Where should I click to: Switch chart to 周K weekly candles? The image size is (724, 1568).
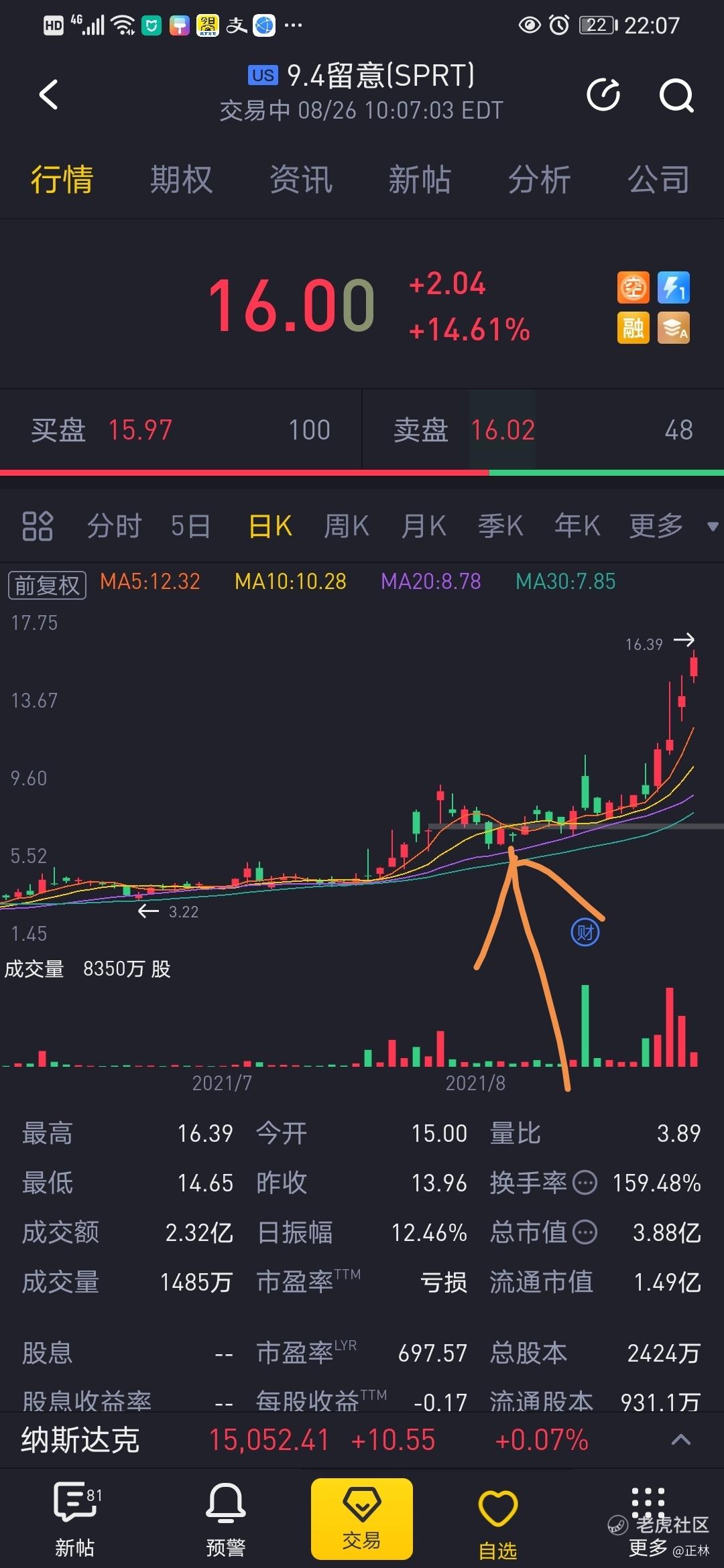[347, 526]
